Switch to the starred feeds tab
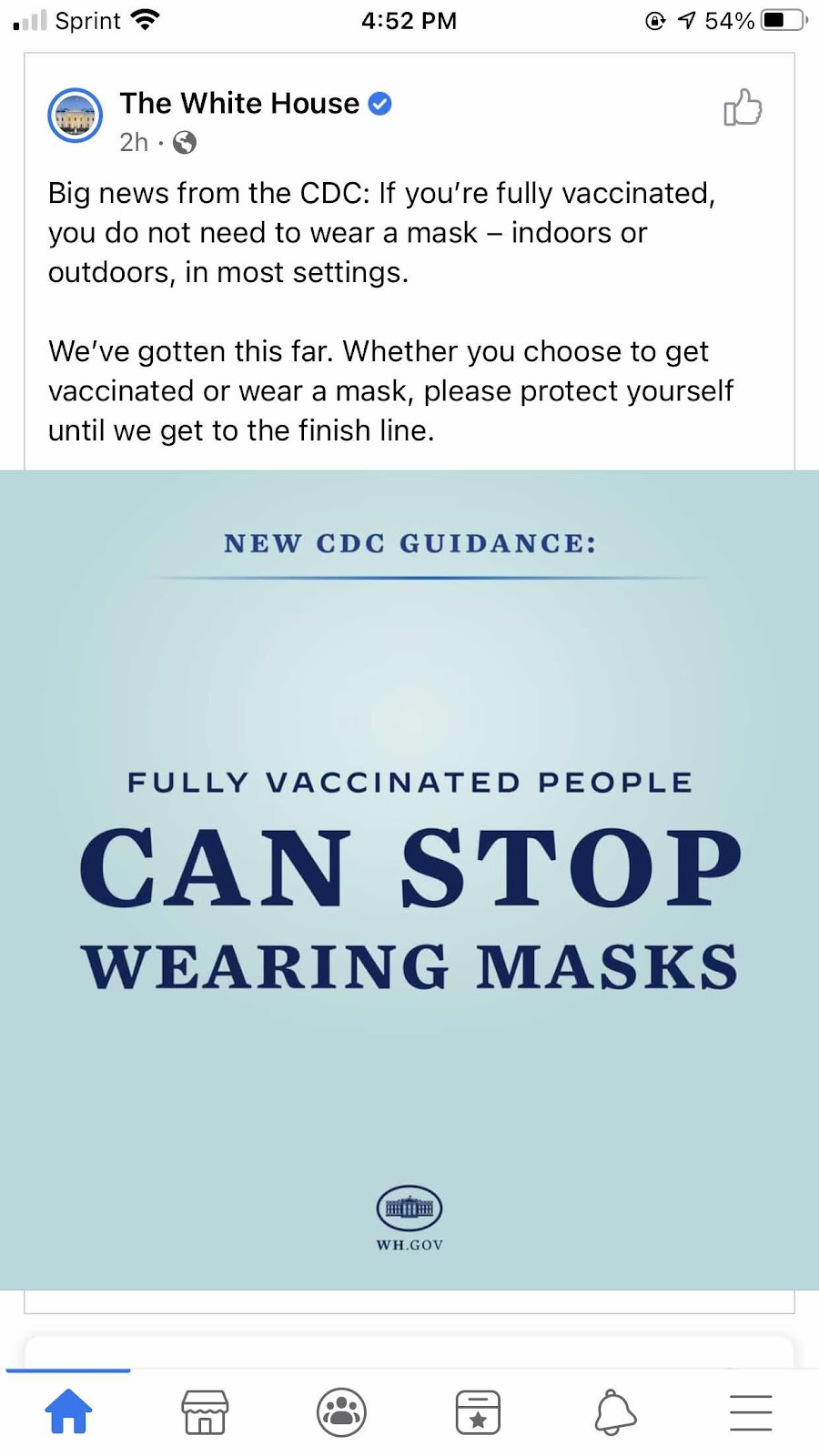 (478, 1412)
